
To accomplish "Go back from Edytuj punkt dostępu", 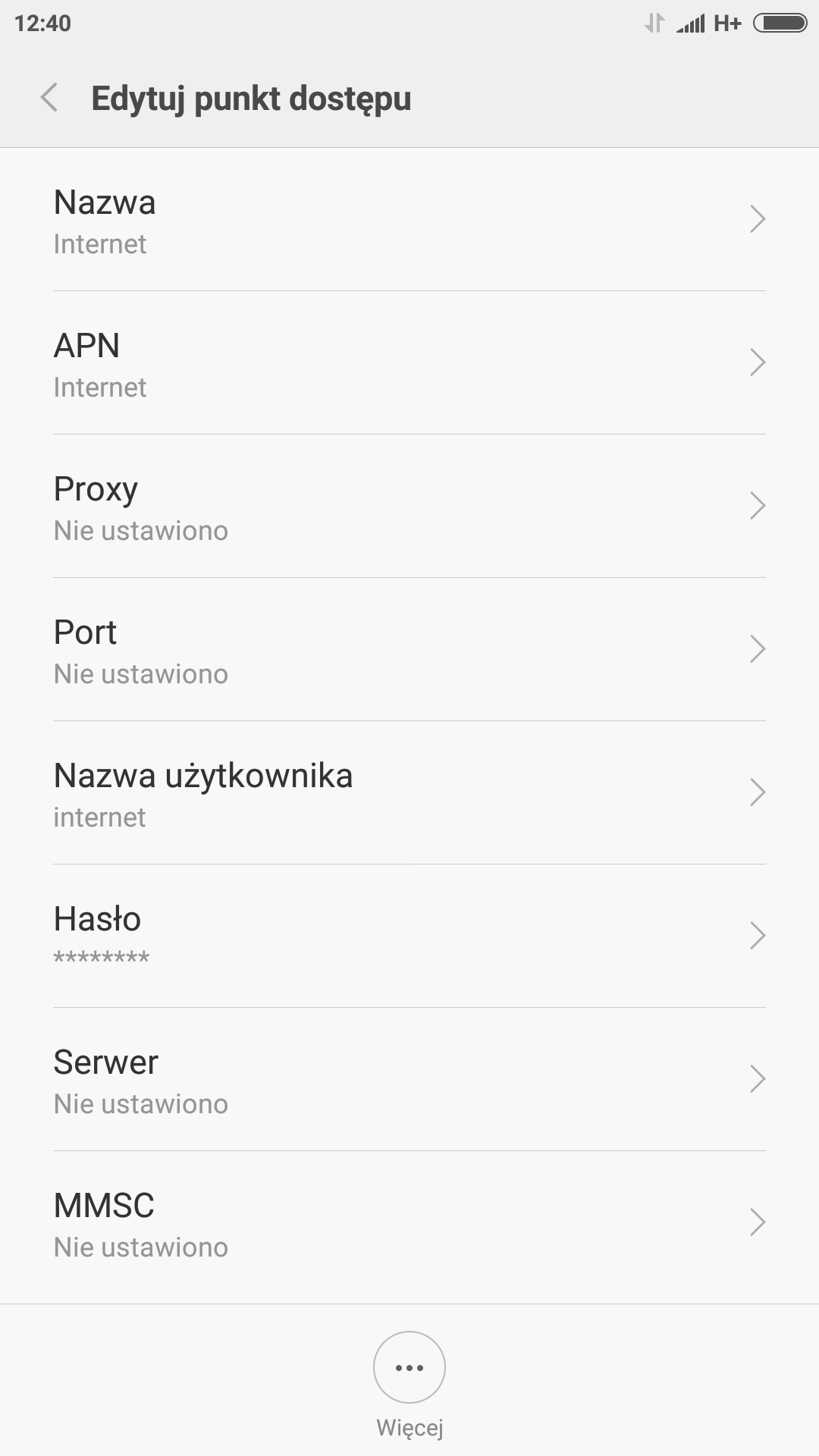I will (x=49, y=98).
